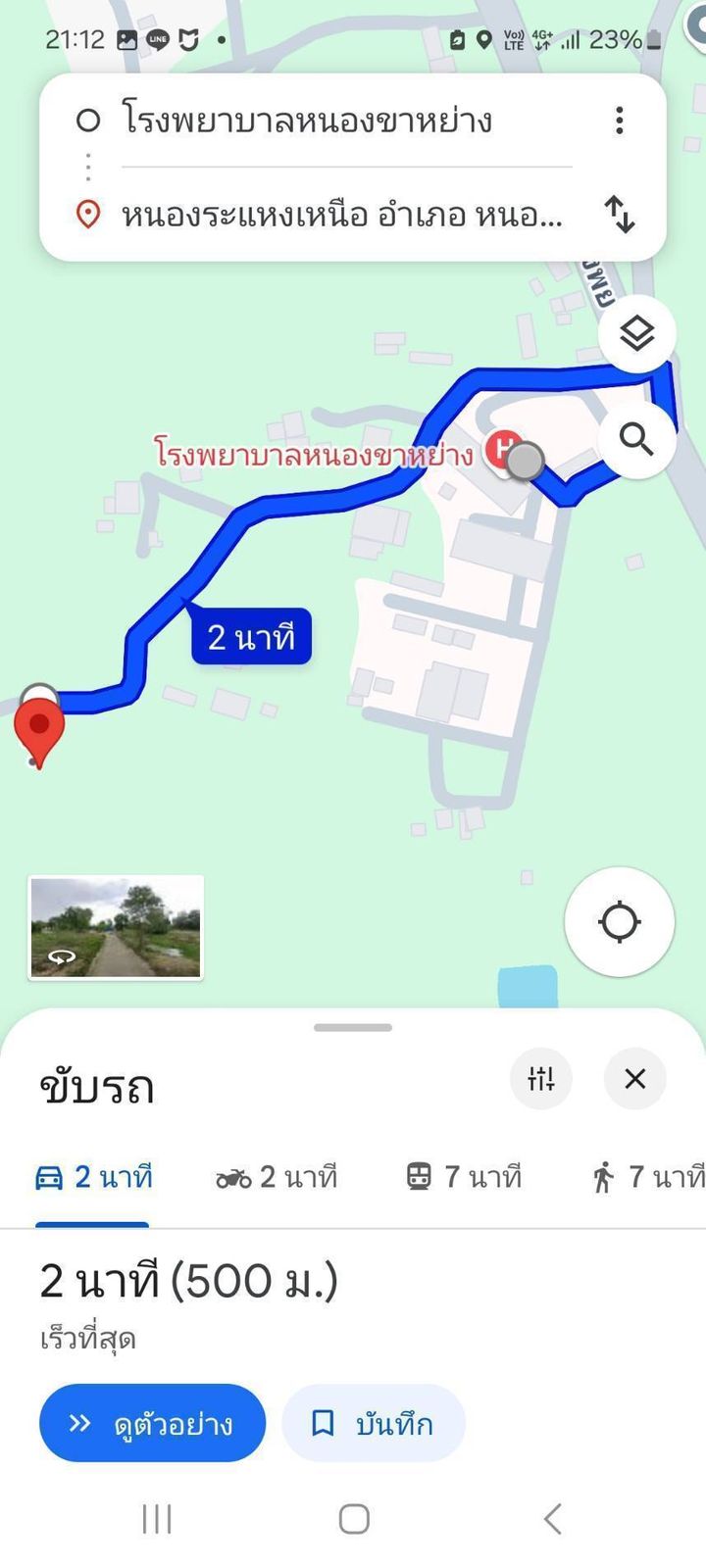Tap the destination field หนองระแหงเหนือ
Screen dimensions: 706x1568
tap(341, 217)
